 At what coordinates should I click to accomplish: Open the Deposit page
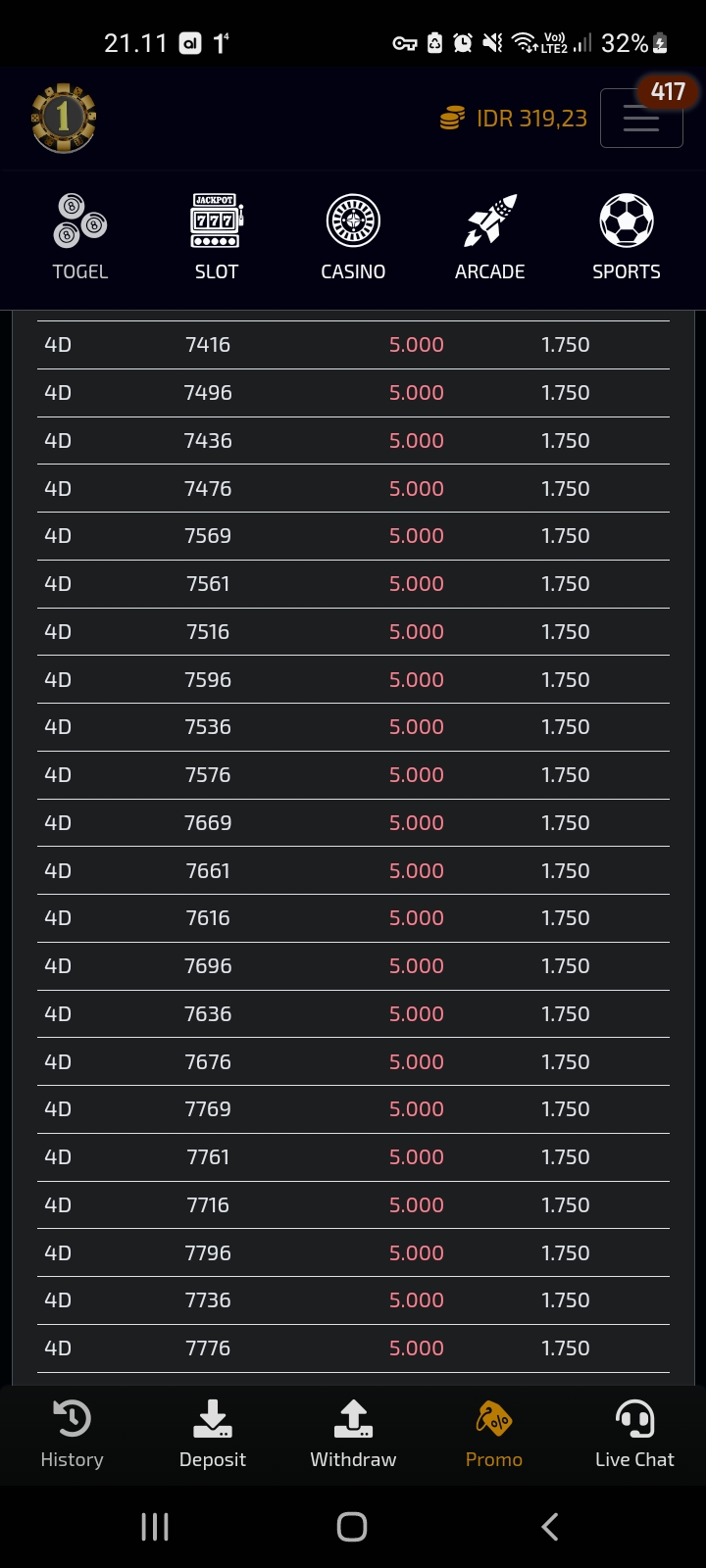tap(213, 1434)
